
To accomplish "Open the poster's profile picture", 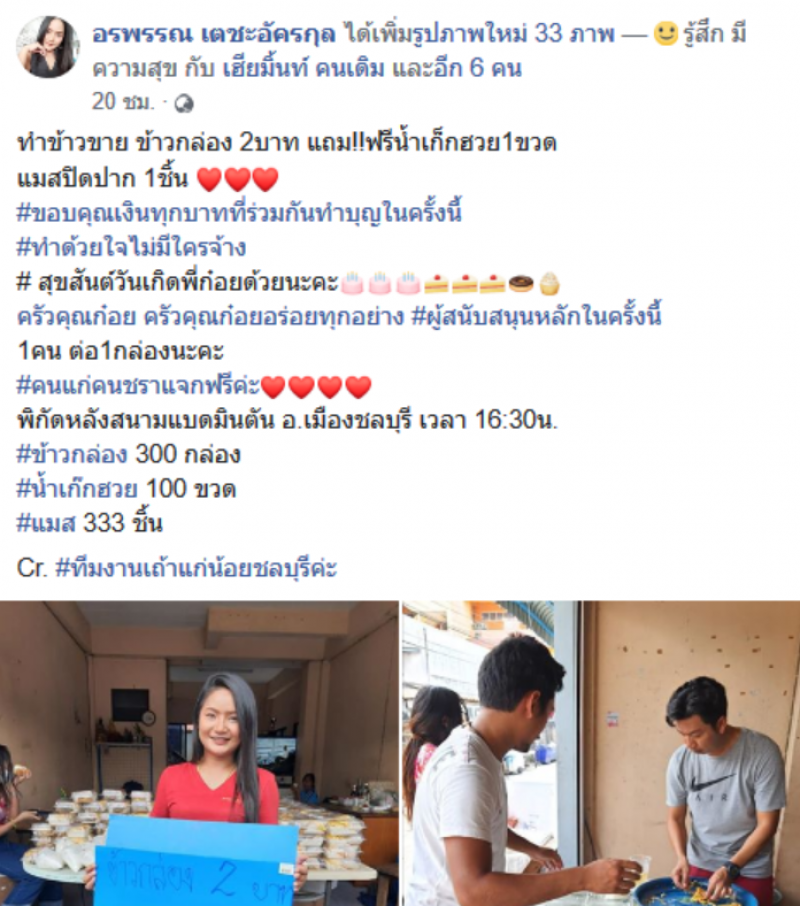I will click(x=47, y=47).
